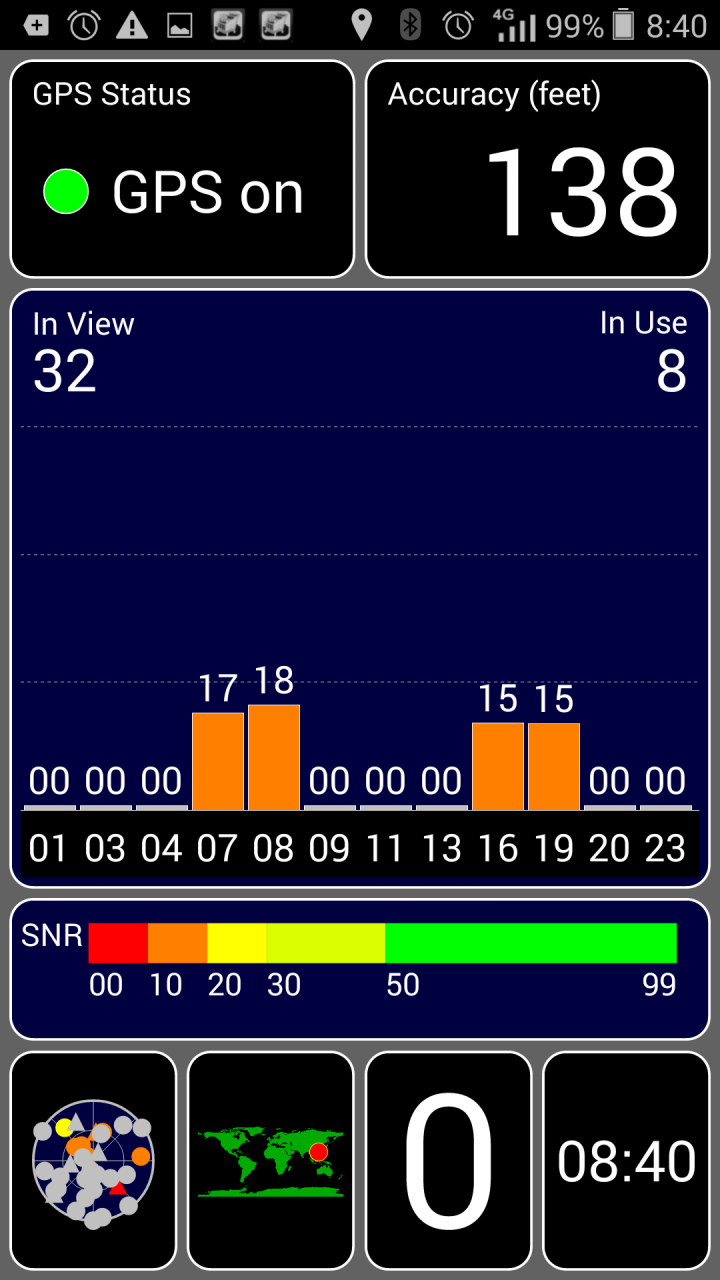
Task: Open the world map tile
Action: coord(271,1160)
